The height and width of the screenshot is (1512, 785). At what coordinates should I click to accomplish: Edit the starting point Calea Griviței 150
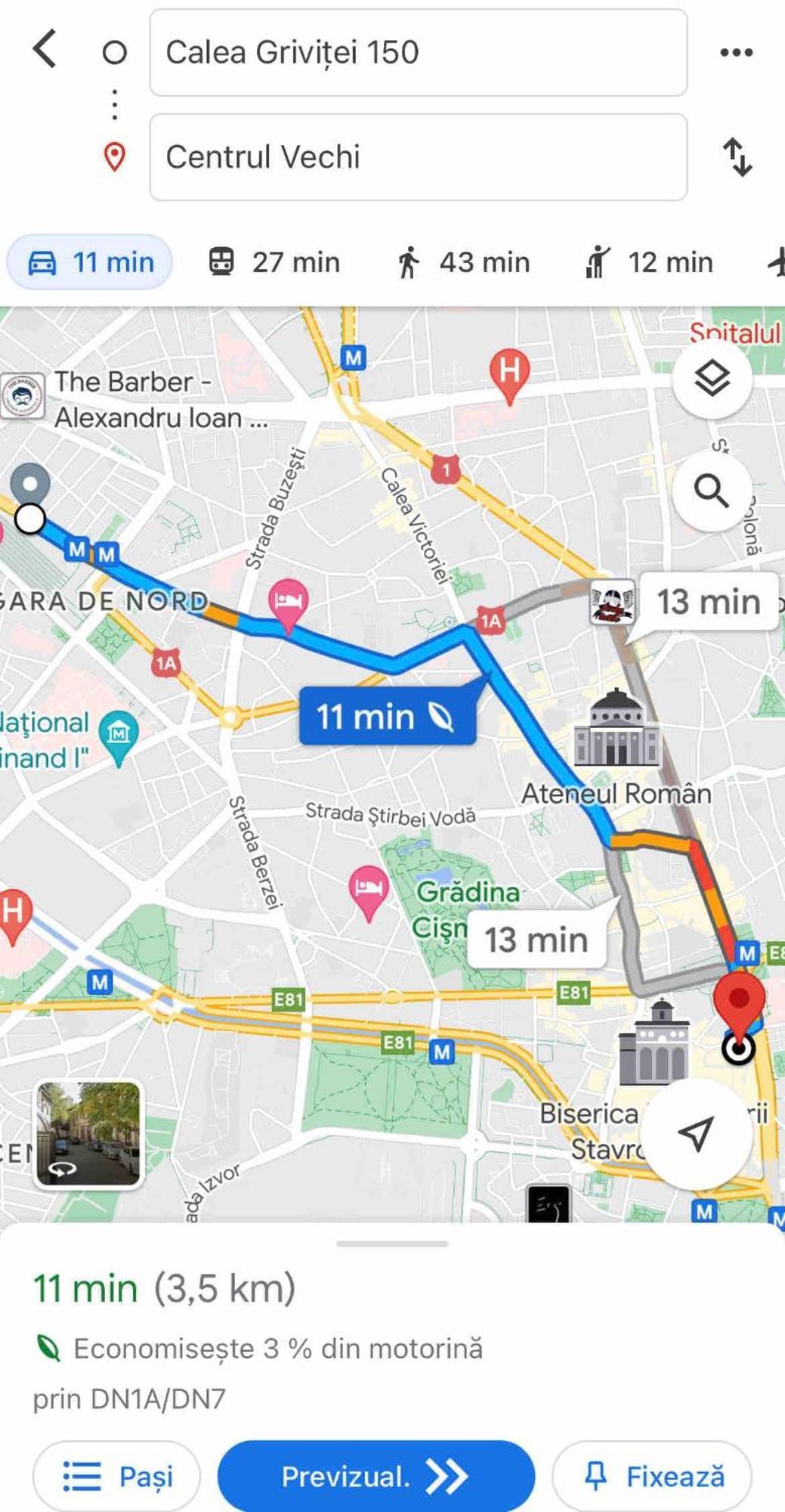(x=418, y=53)
